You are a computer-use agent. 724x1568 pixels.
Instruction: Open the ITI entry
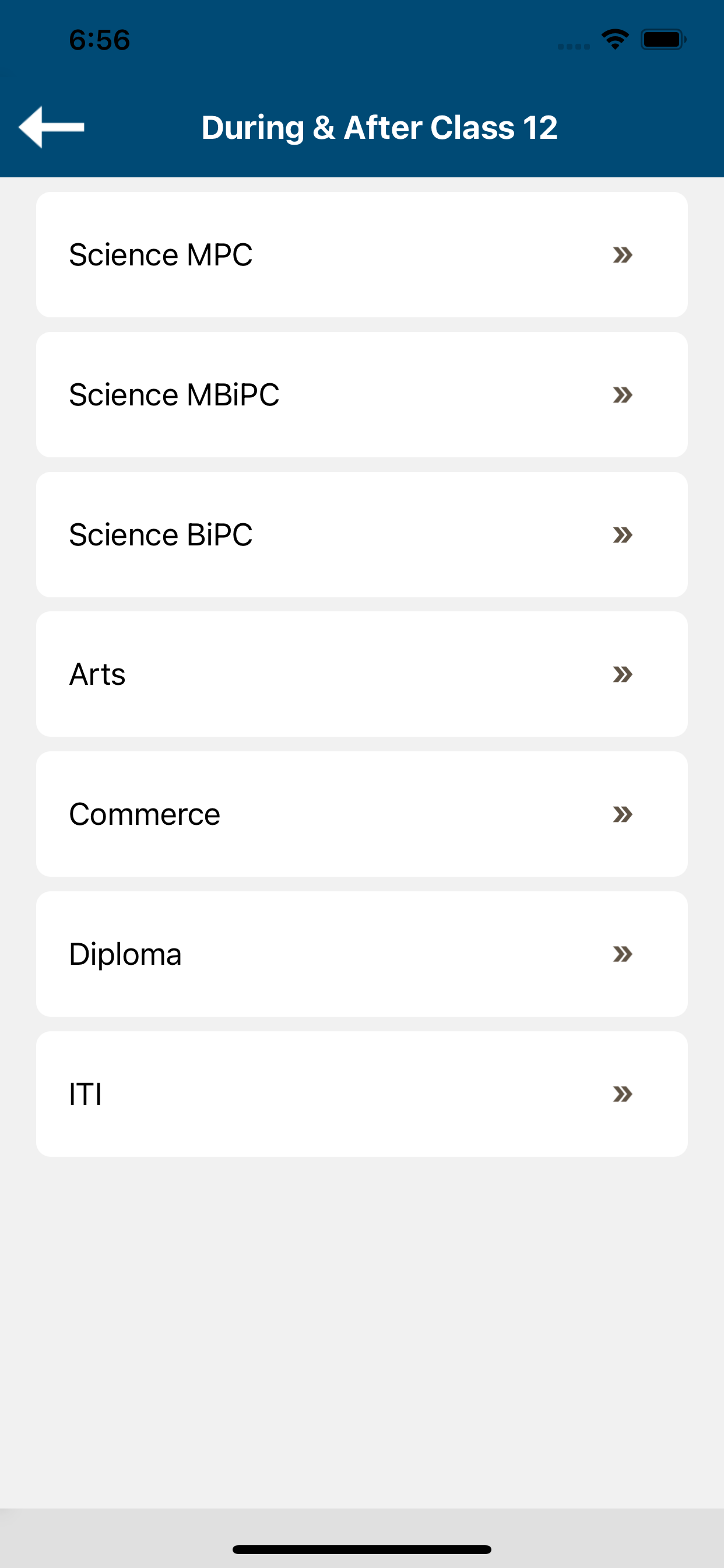(x=362, y=1094)
